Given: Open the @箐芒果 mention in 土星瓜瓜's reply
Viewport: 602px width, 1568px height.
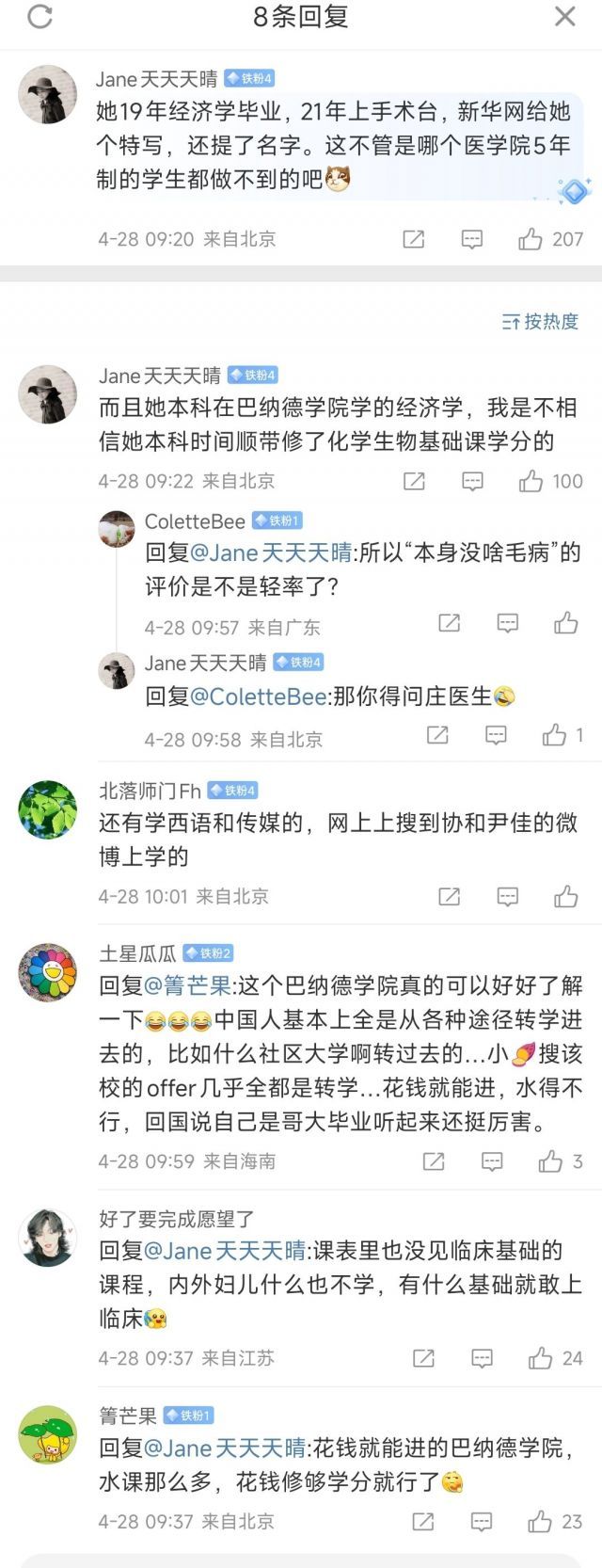Looking at the screenshot, I should [x=187, y=986].
